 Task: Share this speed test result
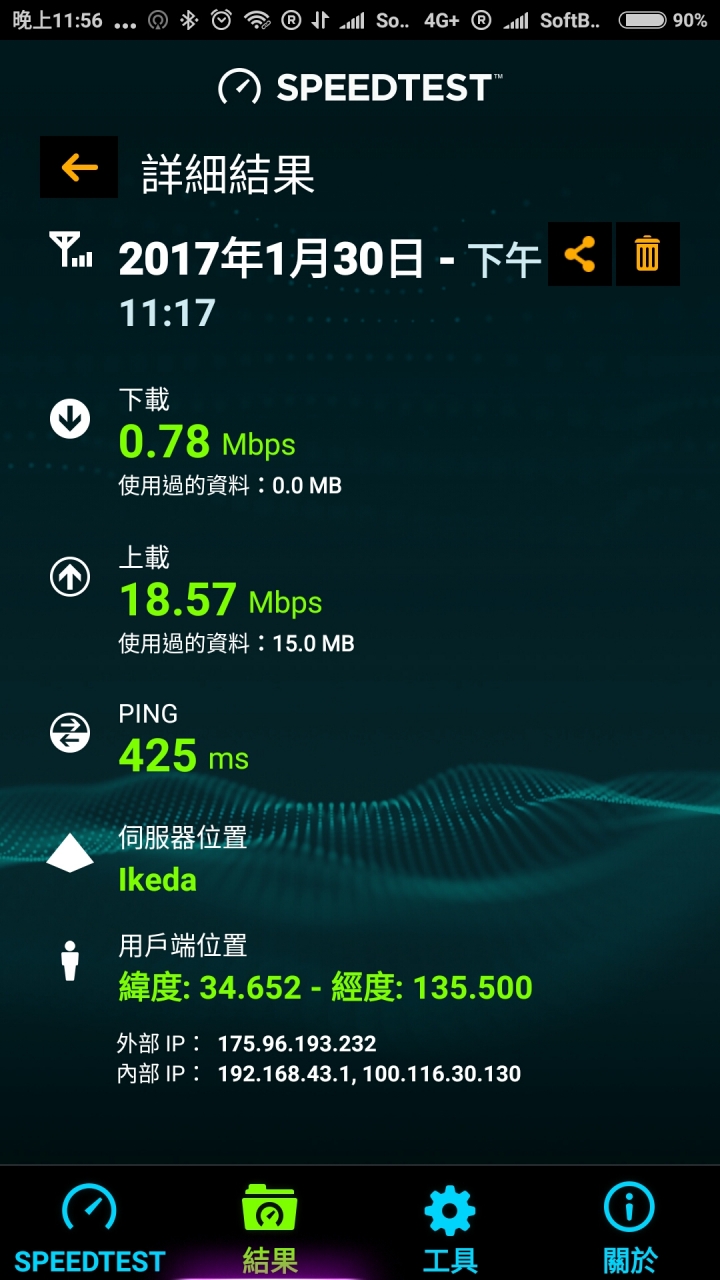[580, 254]
